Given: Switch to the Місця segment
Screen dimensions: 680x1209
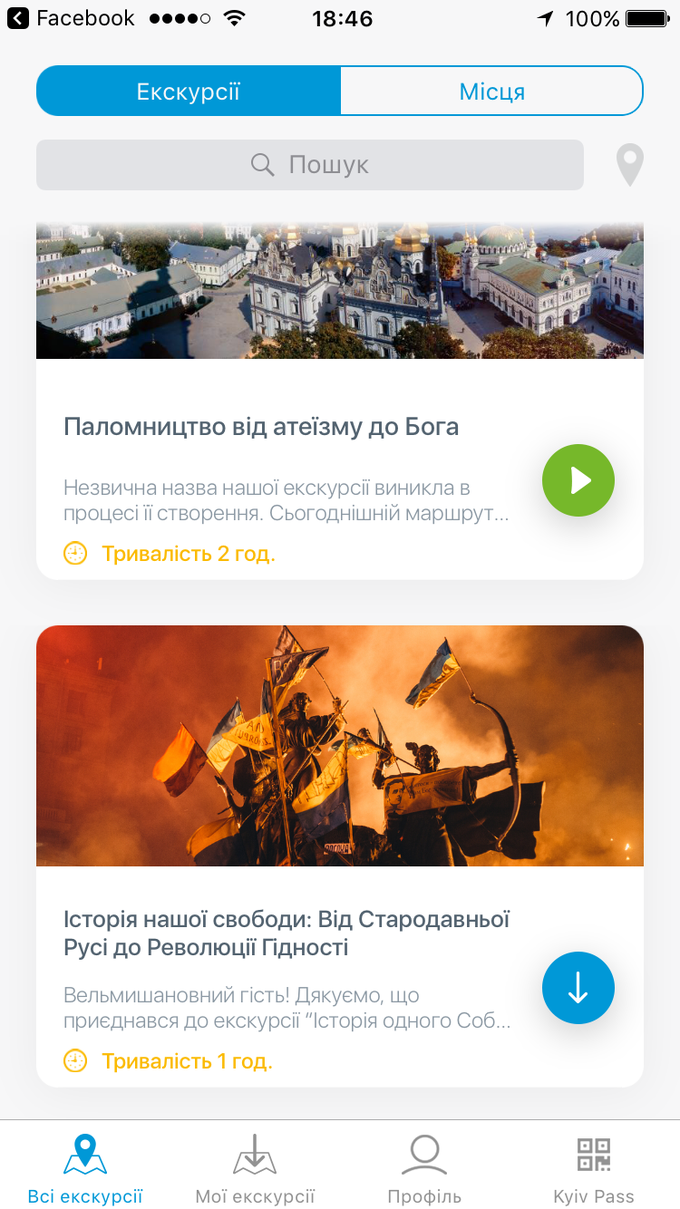Looking at the screenshot, I should pyautogui.click(x=491, y=92).
